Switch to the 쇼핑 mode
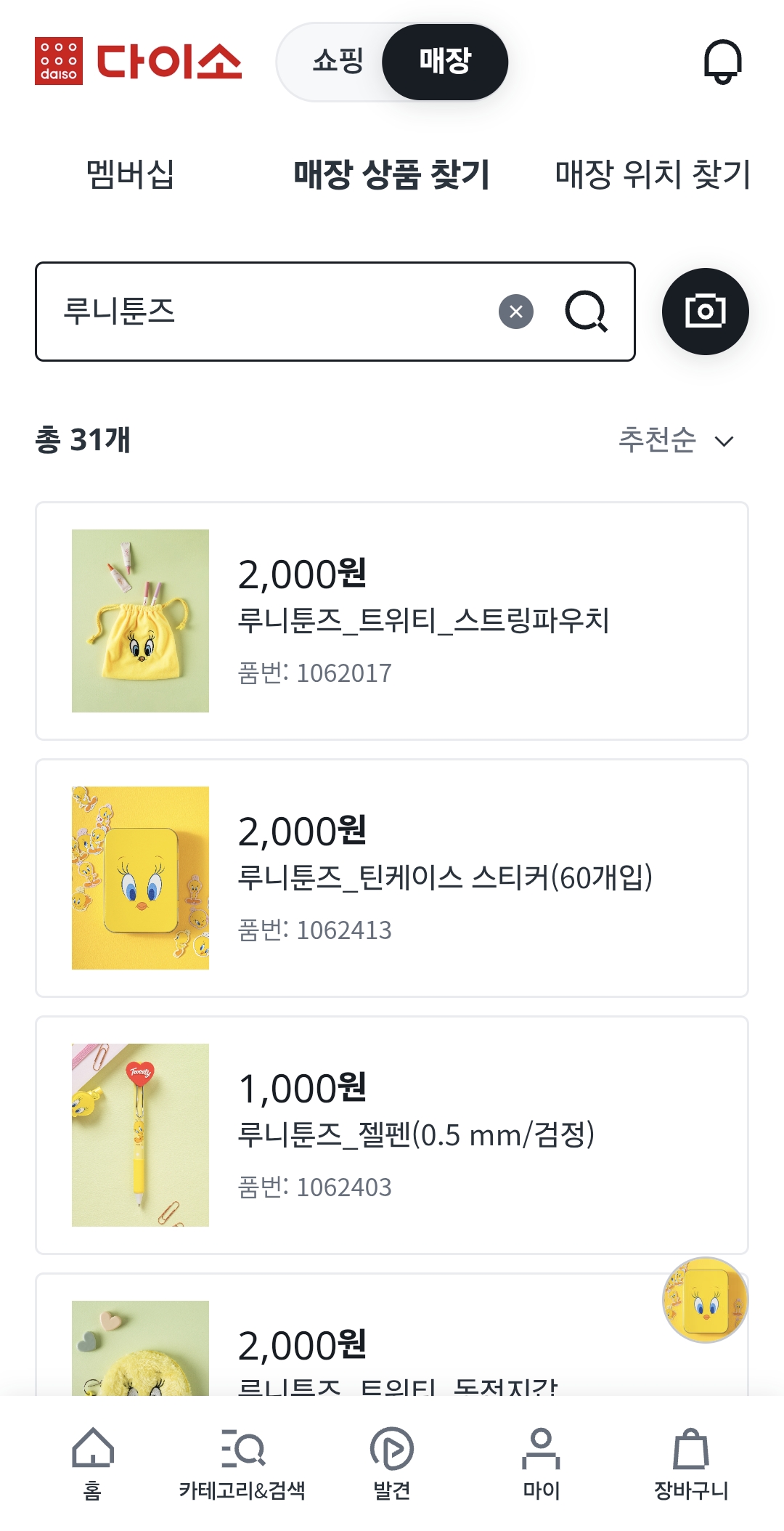The image size is (784, 1531). pos(338,62)
